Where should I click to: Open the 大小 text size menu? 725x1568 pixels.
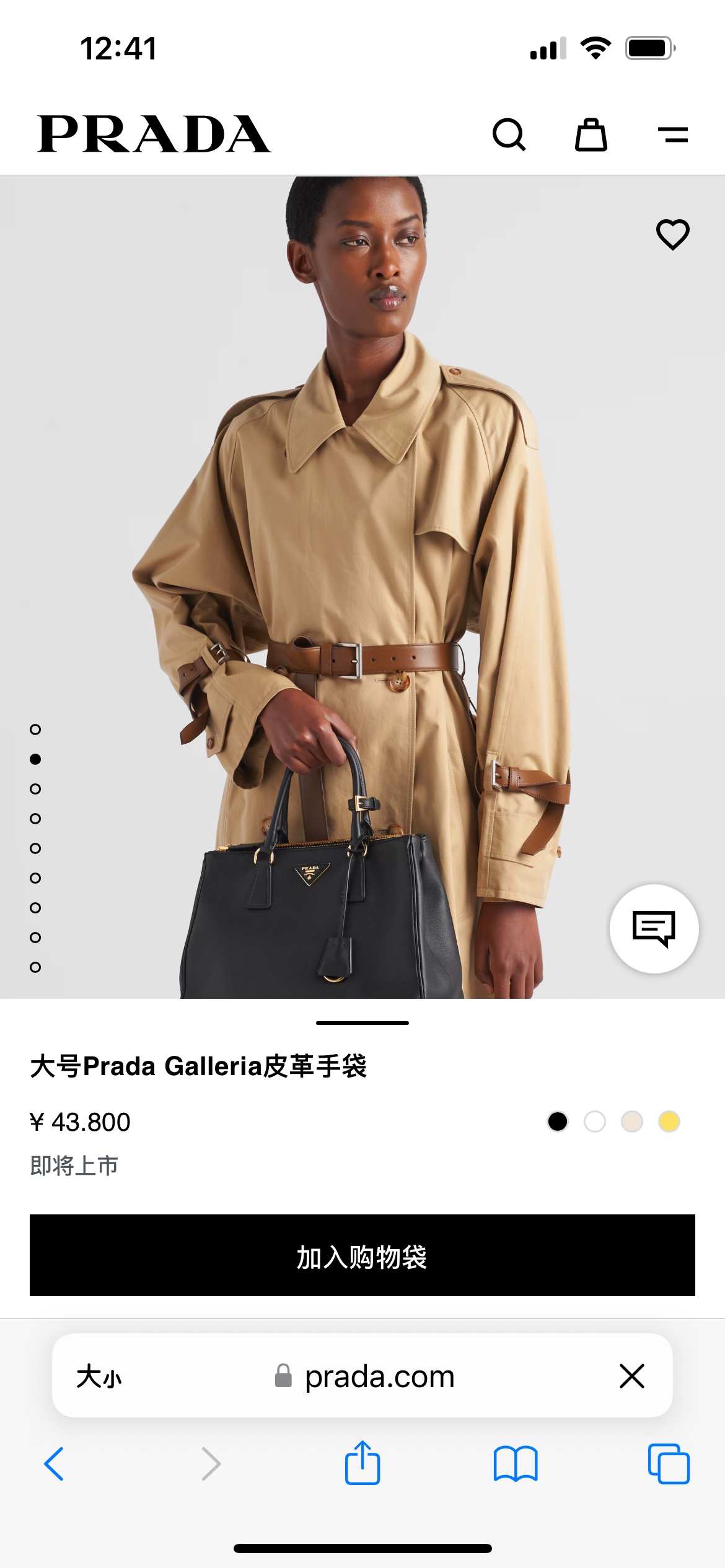coord(99,1377)
